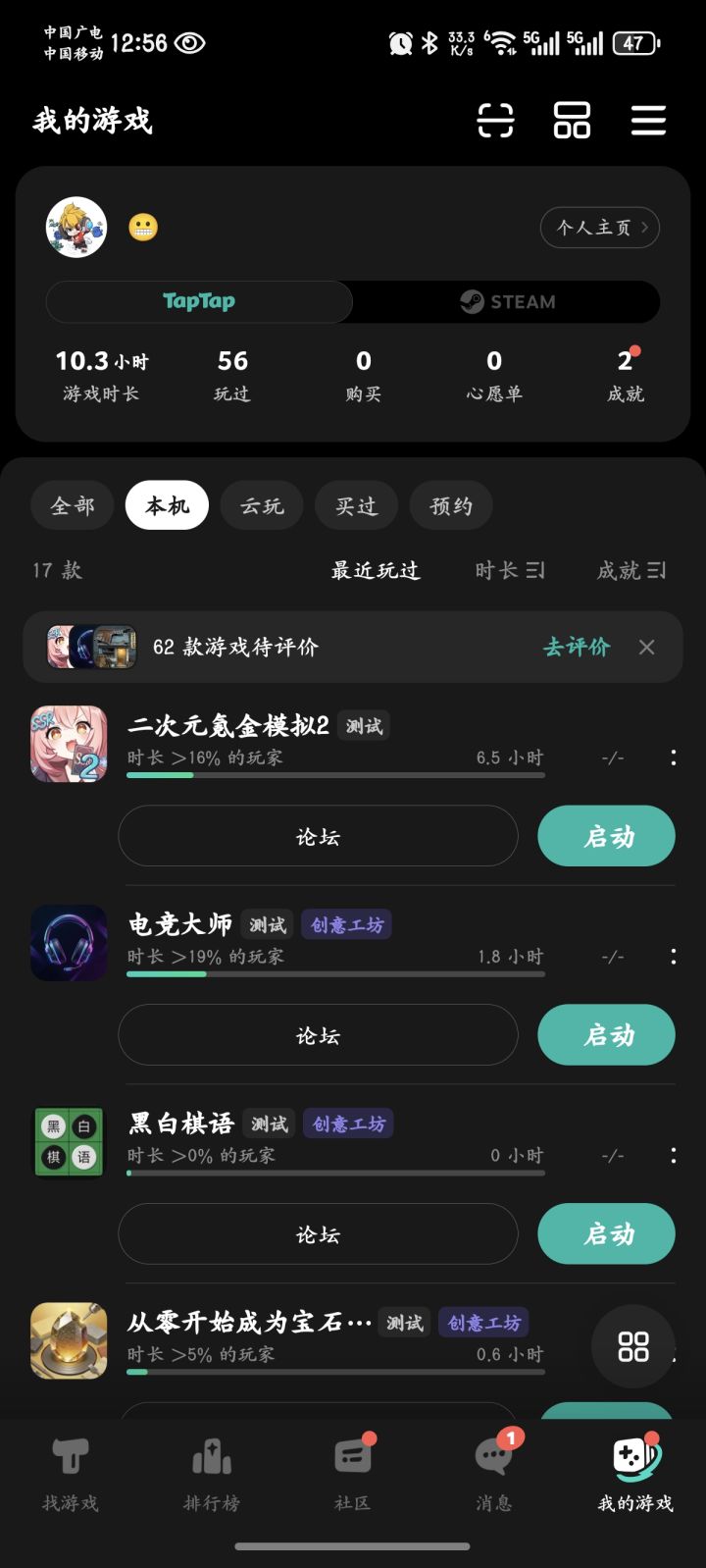
Task: Open the widget layout icon at top right
Action: click(x=572, y=120)
